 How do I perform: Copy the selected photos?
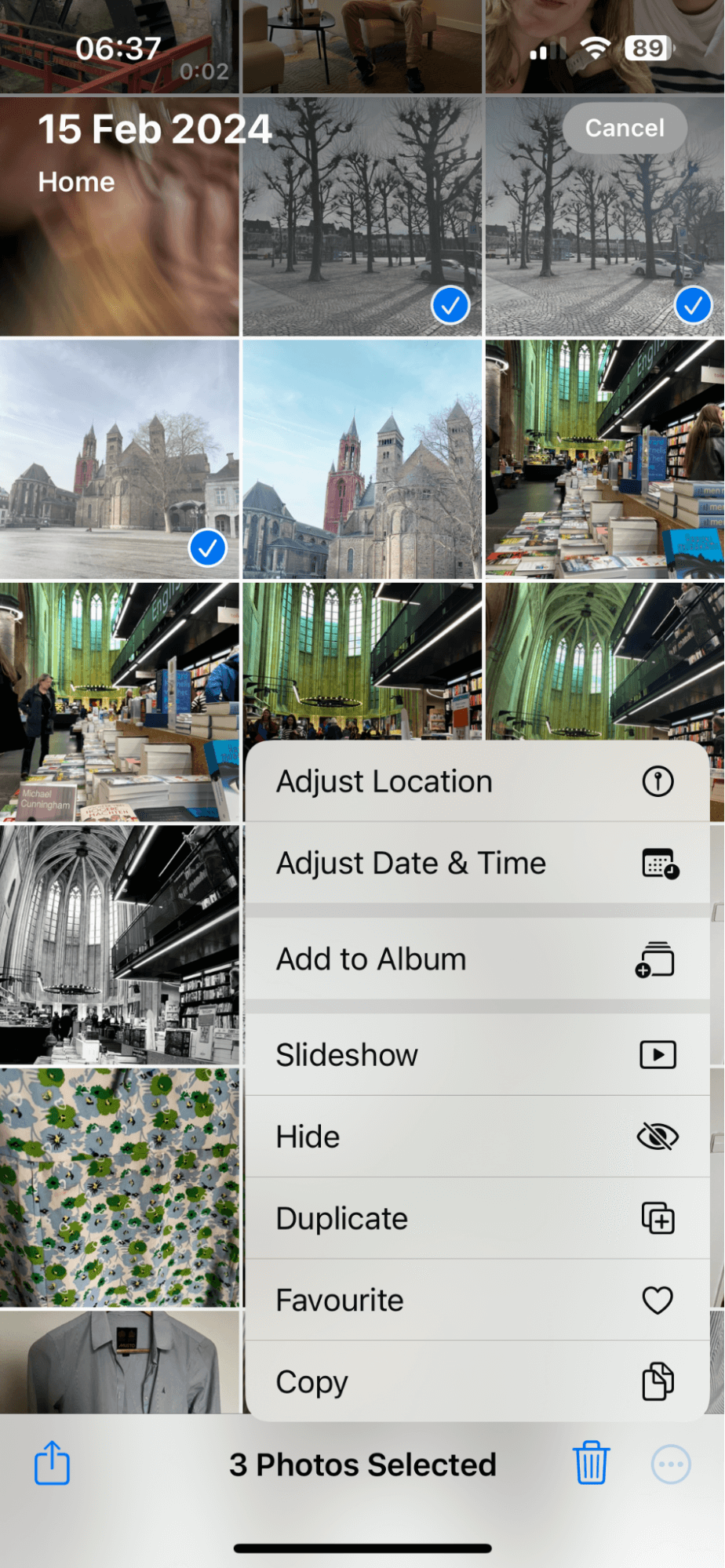[x=477, y=1381]
